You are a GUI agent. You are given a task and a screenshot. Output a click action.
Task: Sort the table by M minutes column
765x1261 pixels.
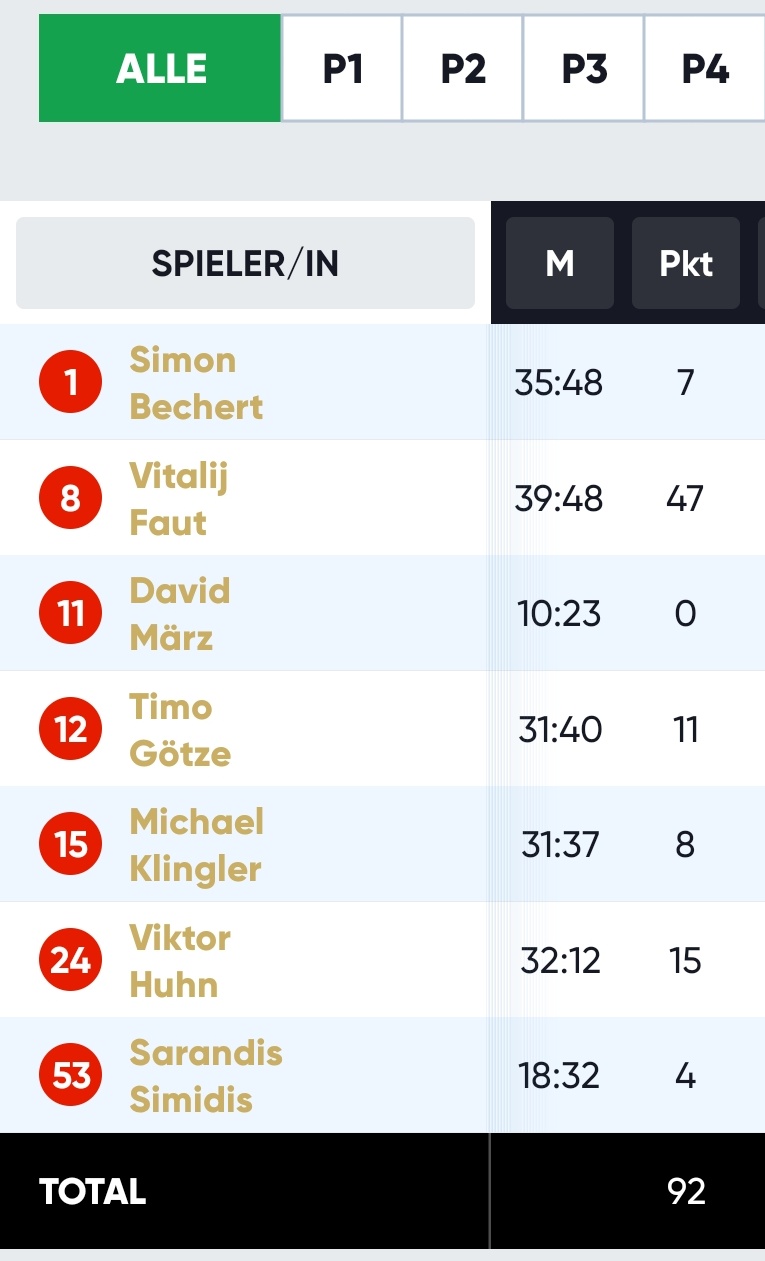[560, 263]
